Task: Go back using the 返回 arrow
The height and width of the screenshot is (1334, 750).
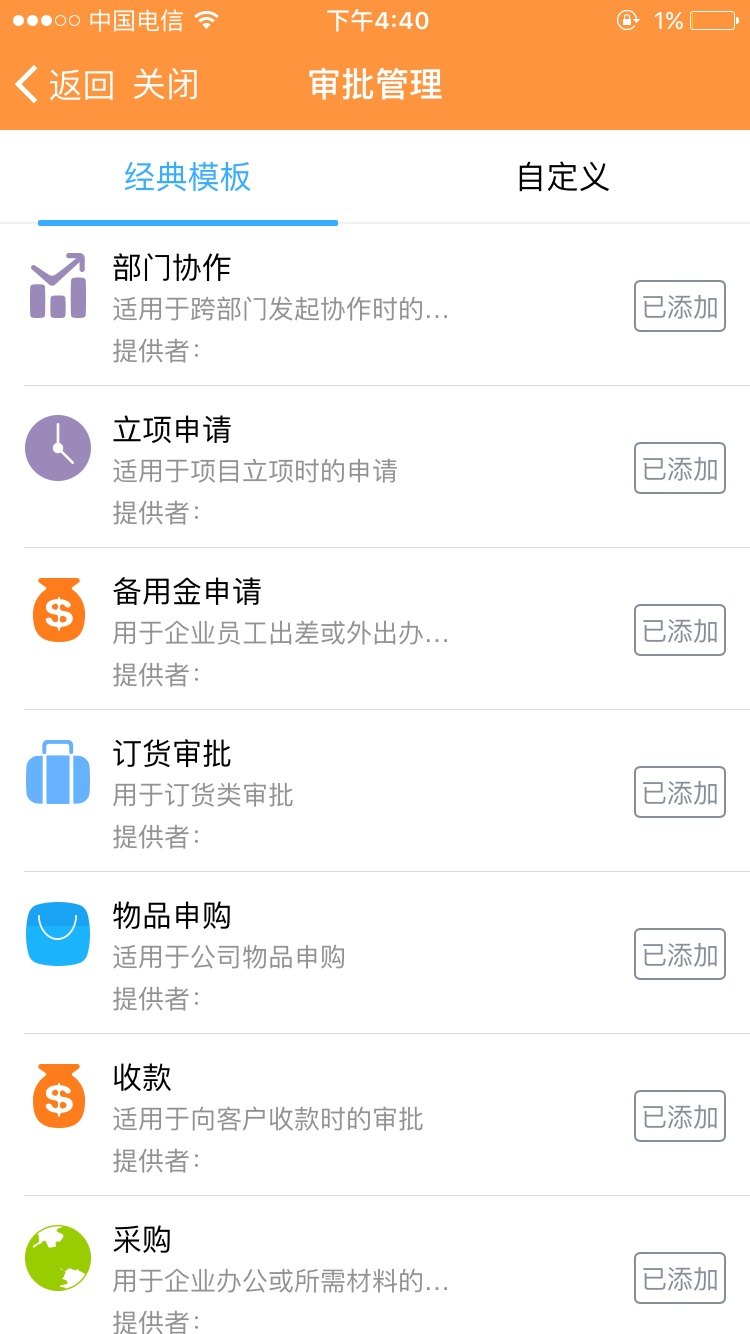Action: pos(64,85)
